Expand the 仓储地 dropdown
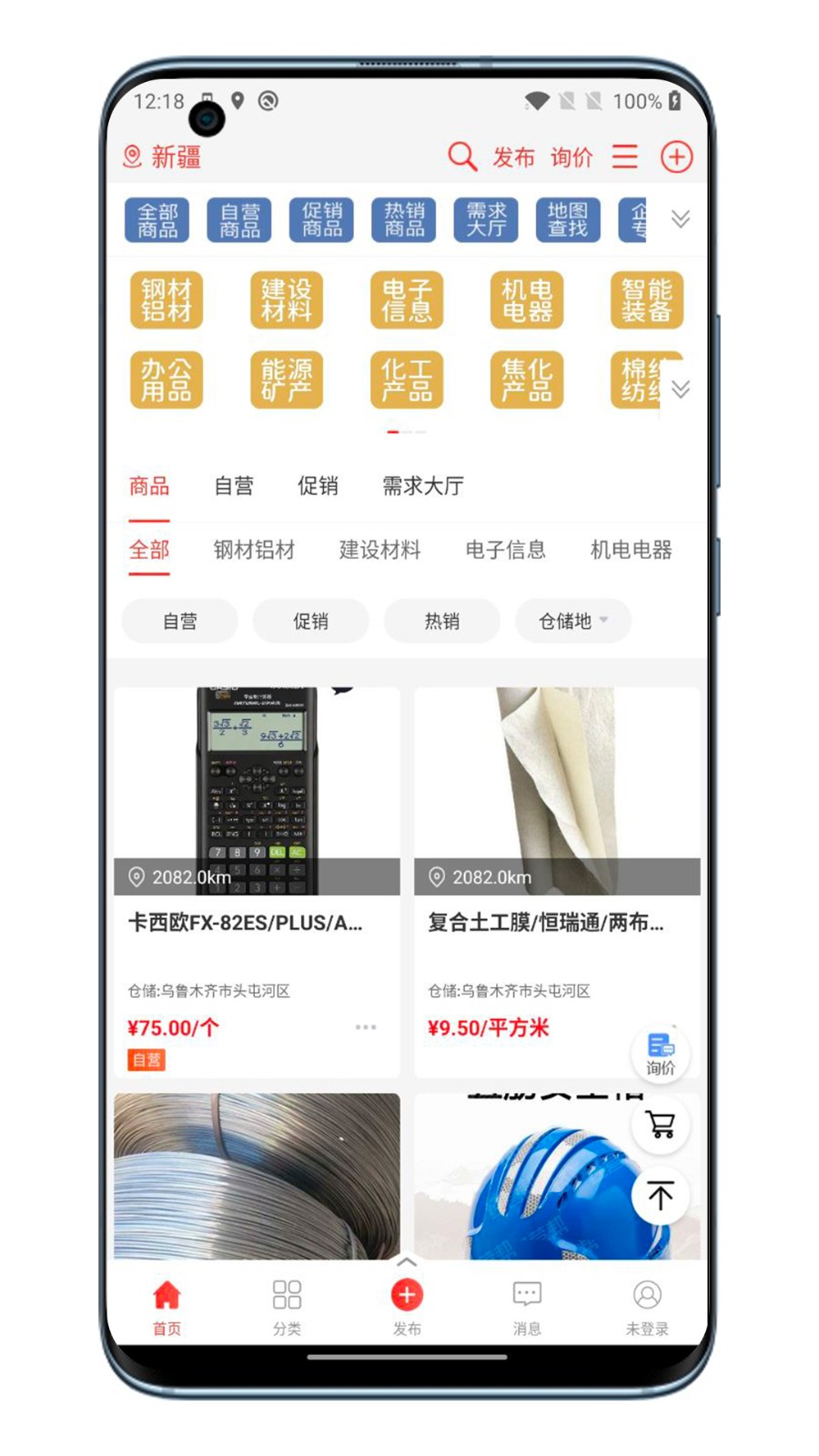Image resolution: width=819 pixels, height=1456 pixels. (572, 622)
